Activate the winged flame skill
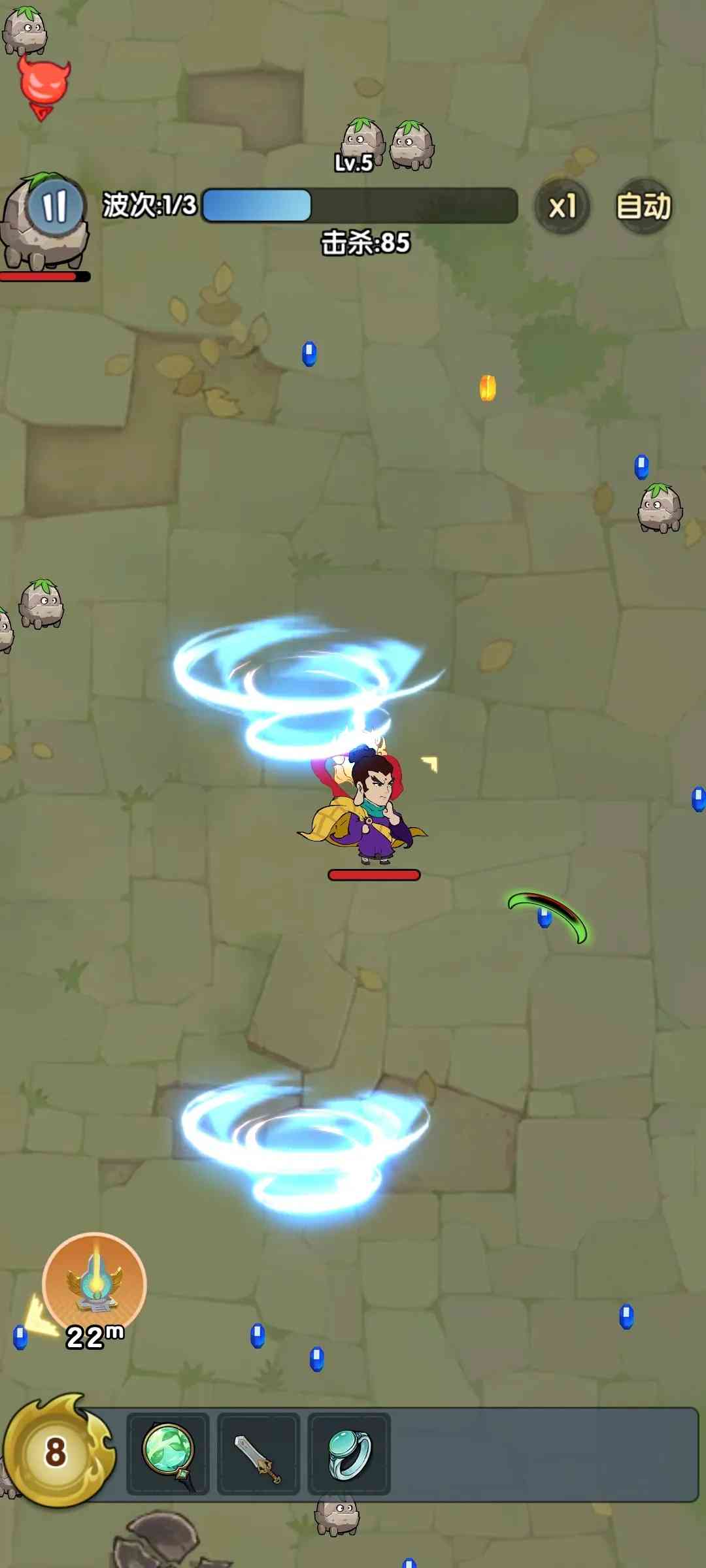The width and height of the screenshot is (706, 1568). 95,1284
